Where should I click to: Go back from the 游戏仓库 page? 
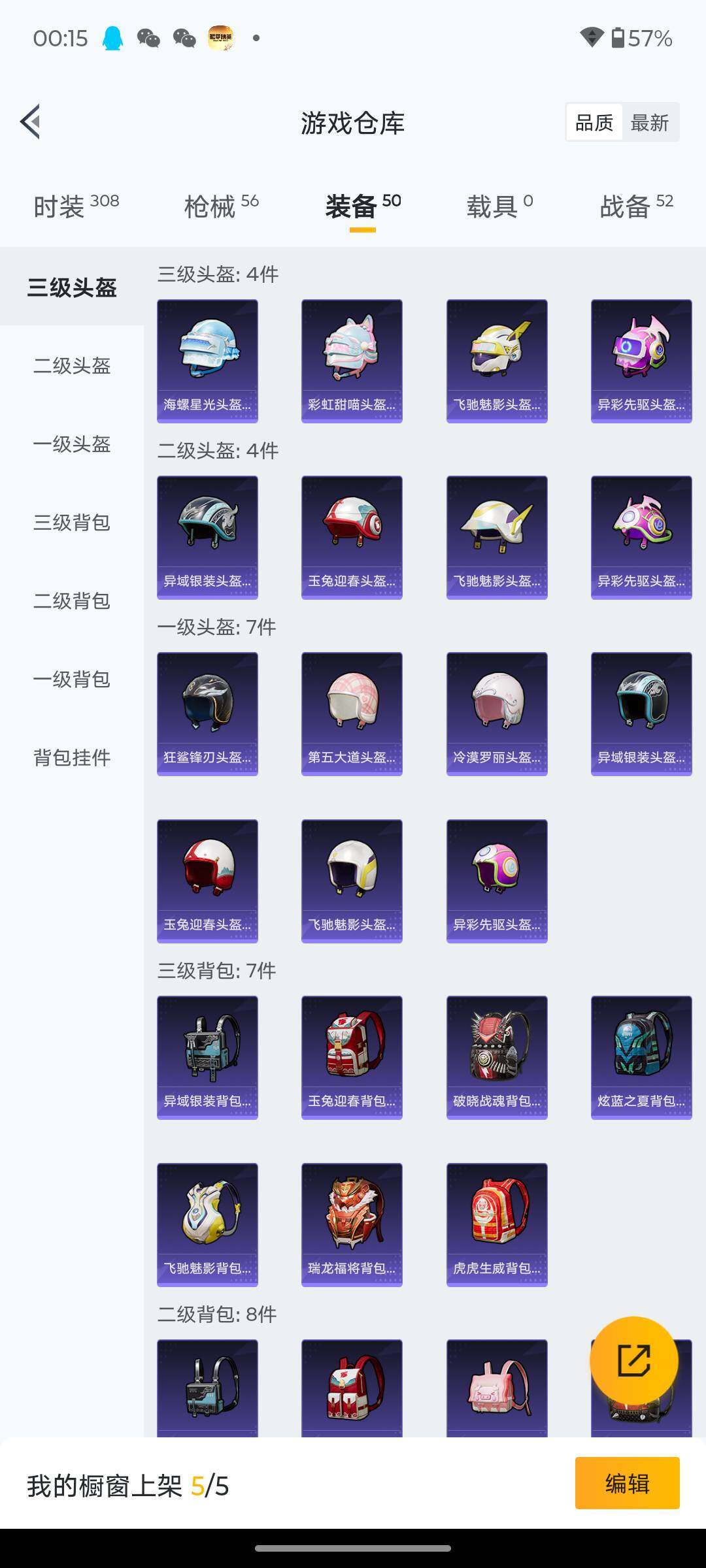[31, 122]
